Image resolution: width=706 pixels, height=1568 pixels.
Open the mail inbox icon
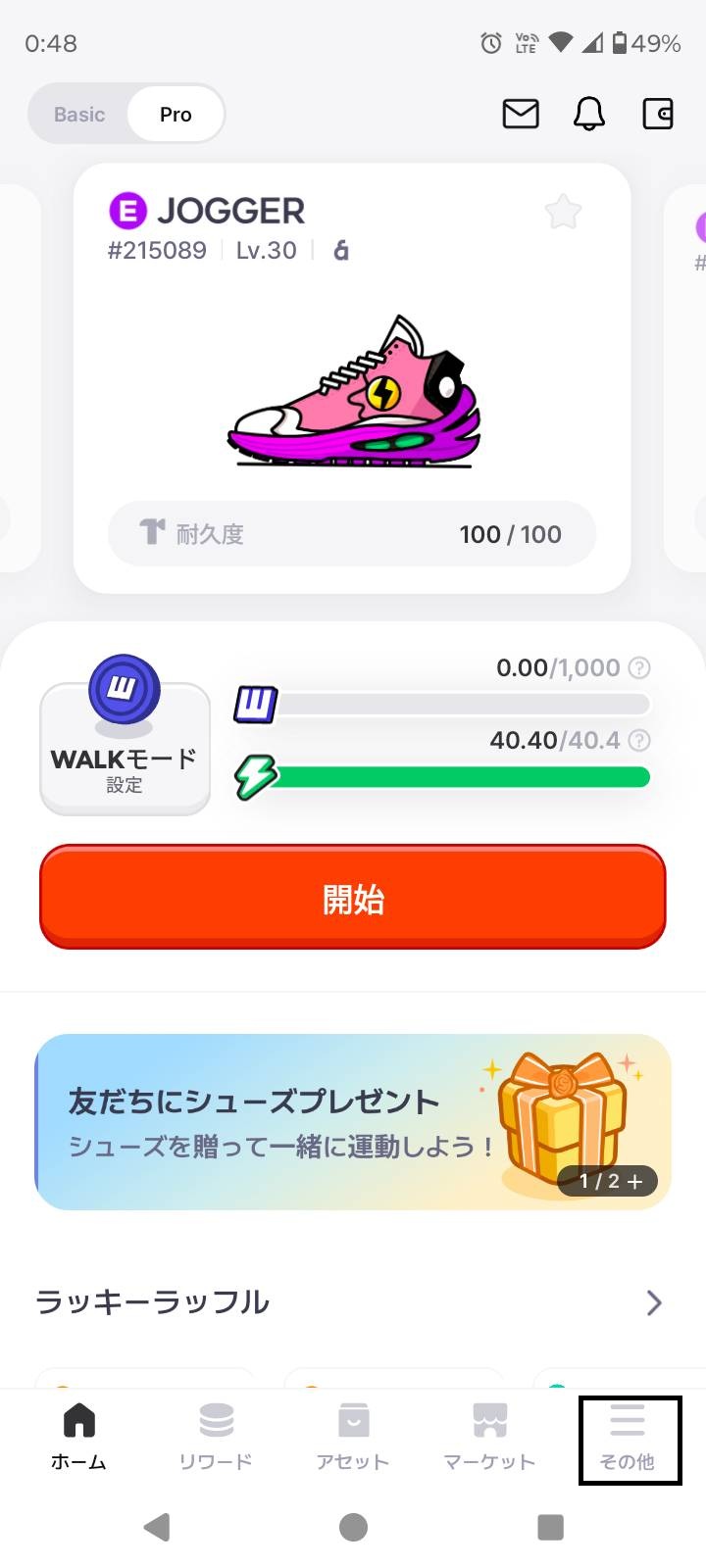tap(521, 115)
